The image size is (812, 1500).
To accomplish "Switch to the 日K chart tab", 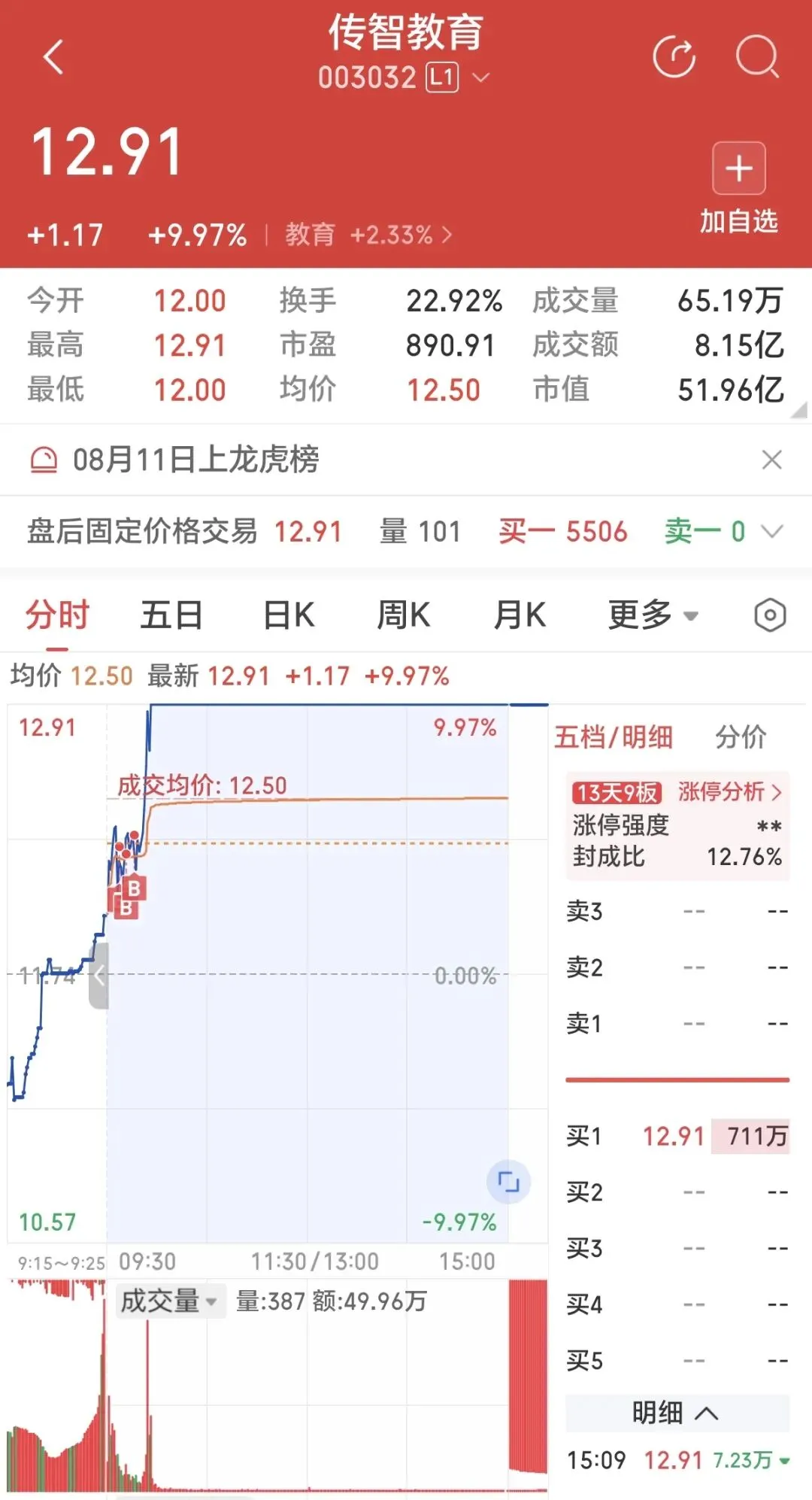I will pyautogui.click(x=289, y=615).
